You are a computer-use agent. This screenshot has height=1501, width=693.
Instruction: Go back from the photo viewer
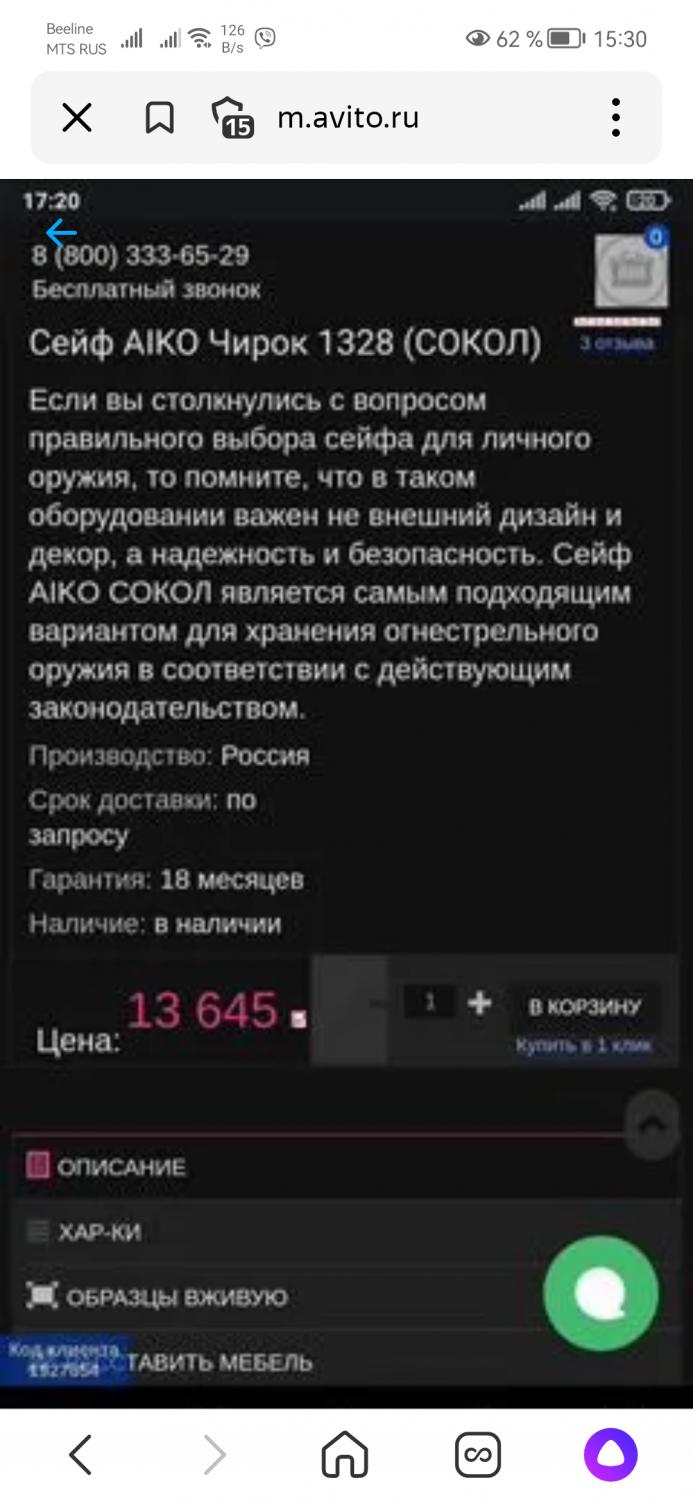pos(61,234)
